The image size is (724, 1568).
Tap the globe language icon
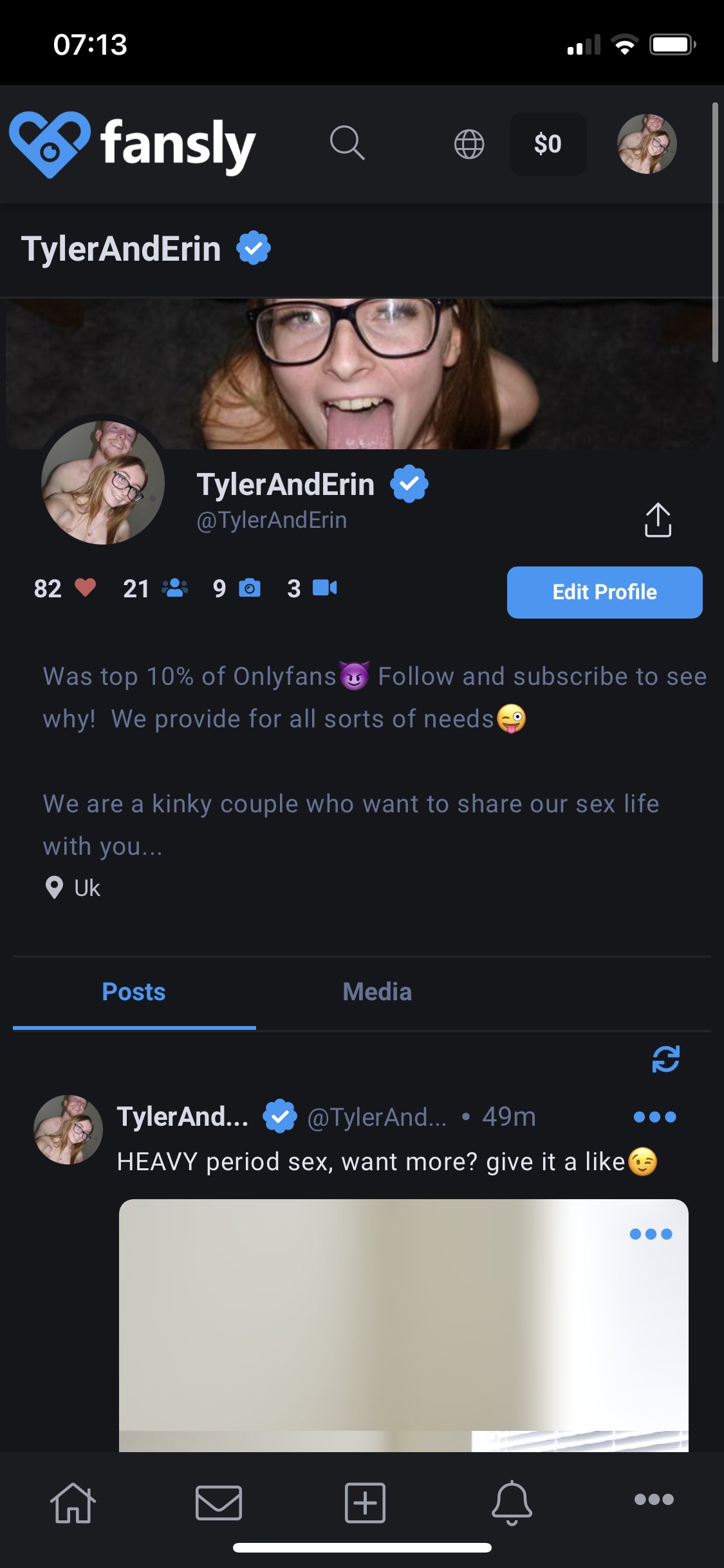tap(469, 144)
